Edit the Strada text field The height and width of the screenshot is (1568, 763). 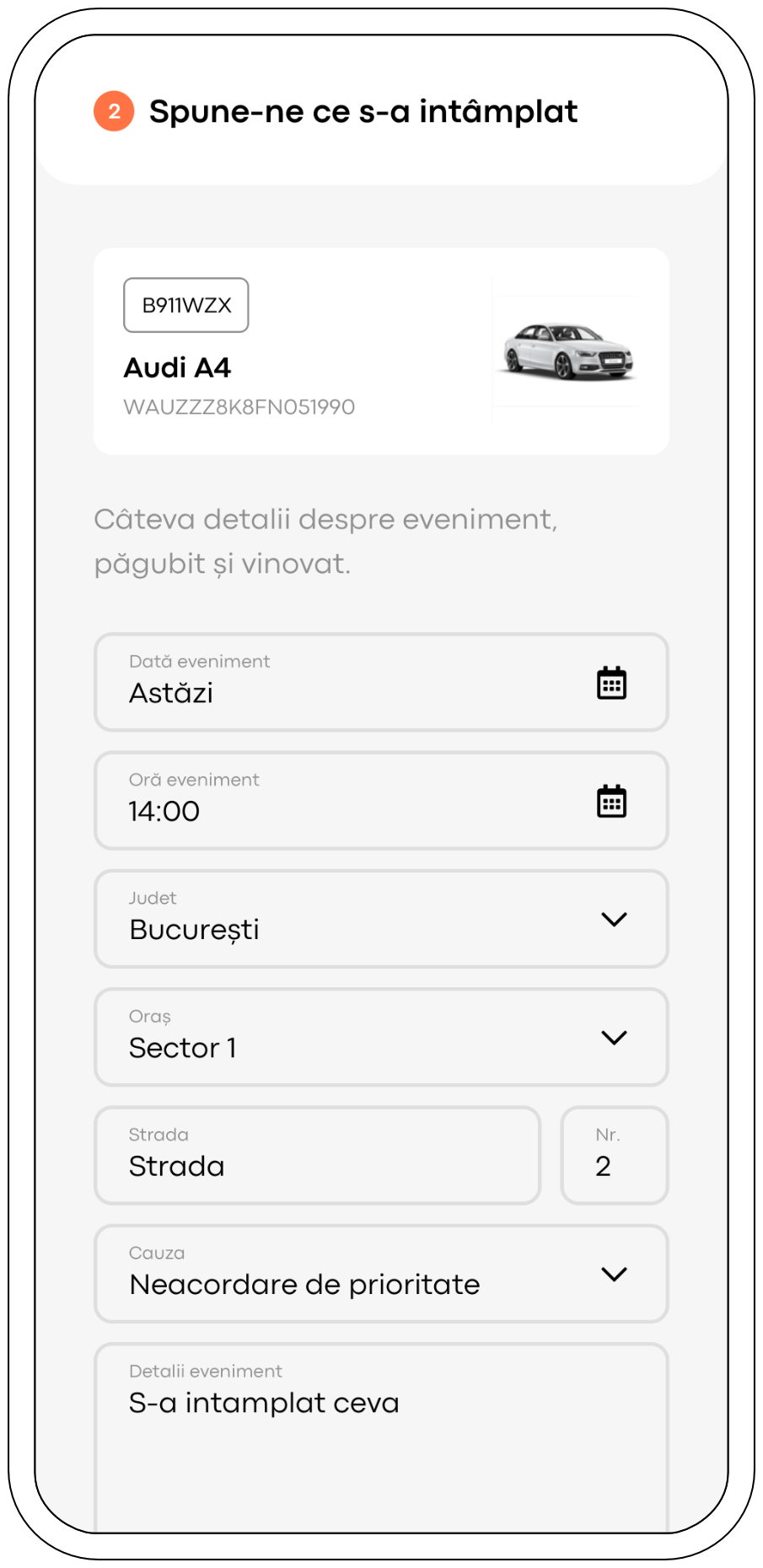point(317,1156)
